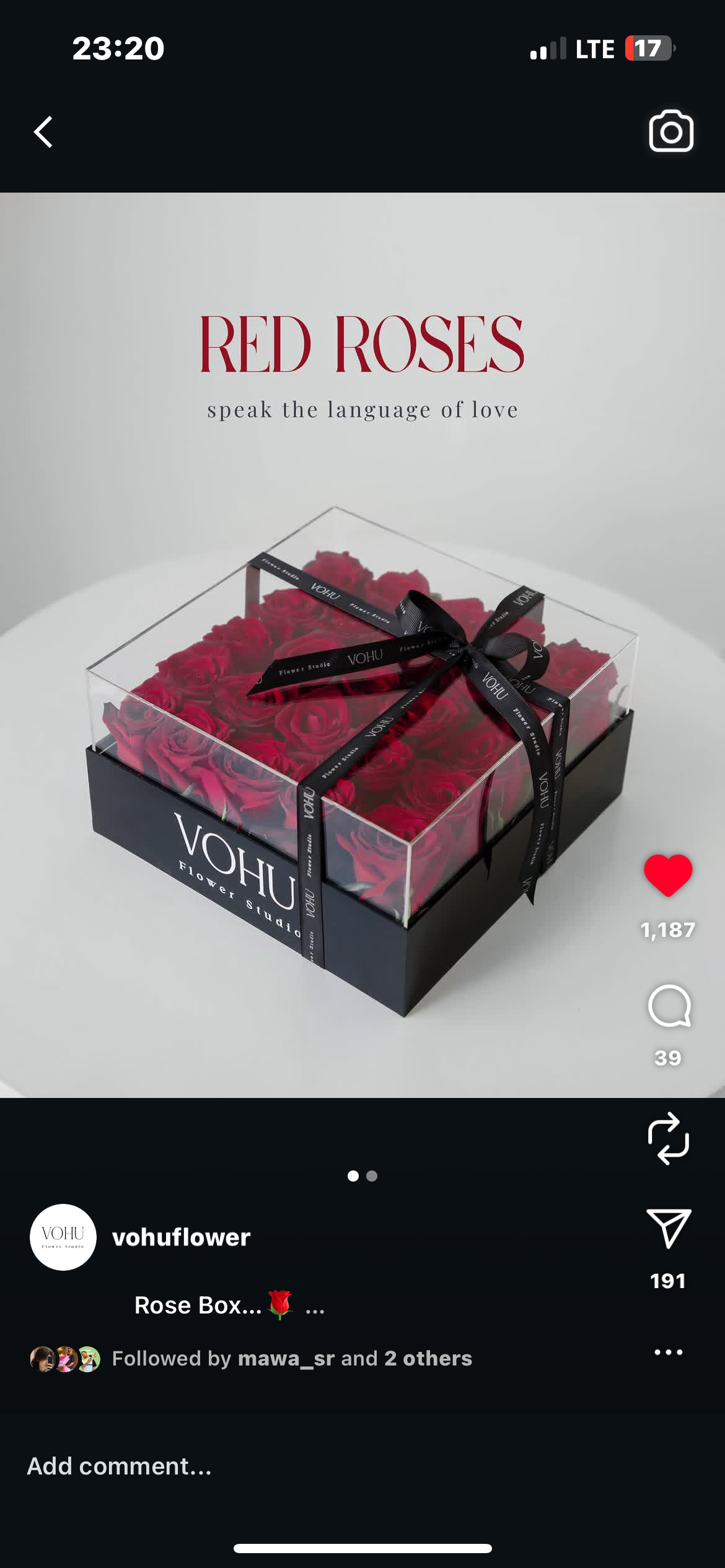Expand the Rose Box caption
Screen dimensions: 725x1568
click(x=314, y=1307)
